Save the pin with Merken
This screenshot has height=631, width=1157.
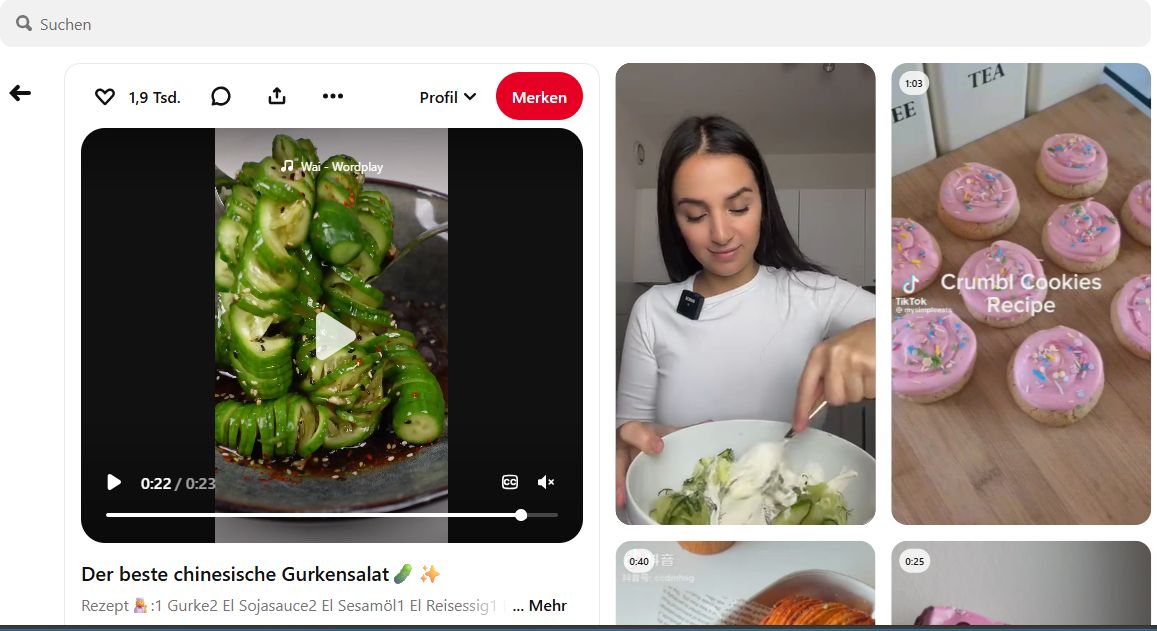(x=539, y=97)
